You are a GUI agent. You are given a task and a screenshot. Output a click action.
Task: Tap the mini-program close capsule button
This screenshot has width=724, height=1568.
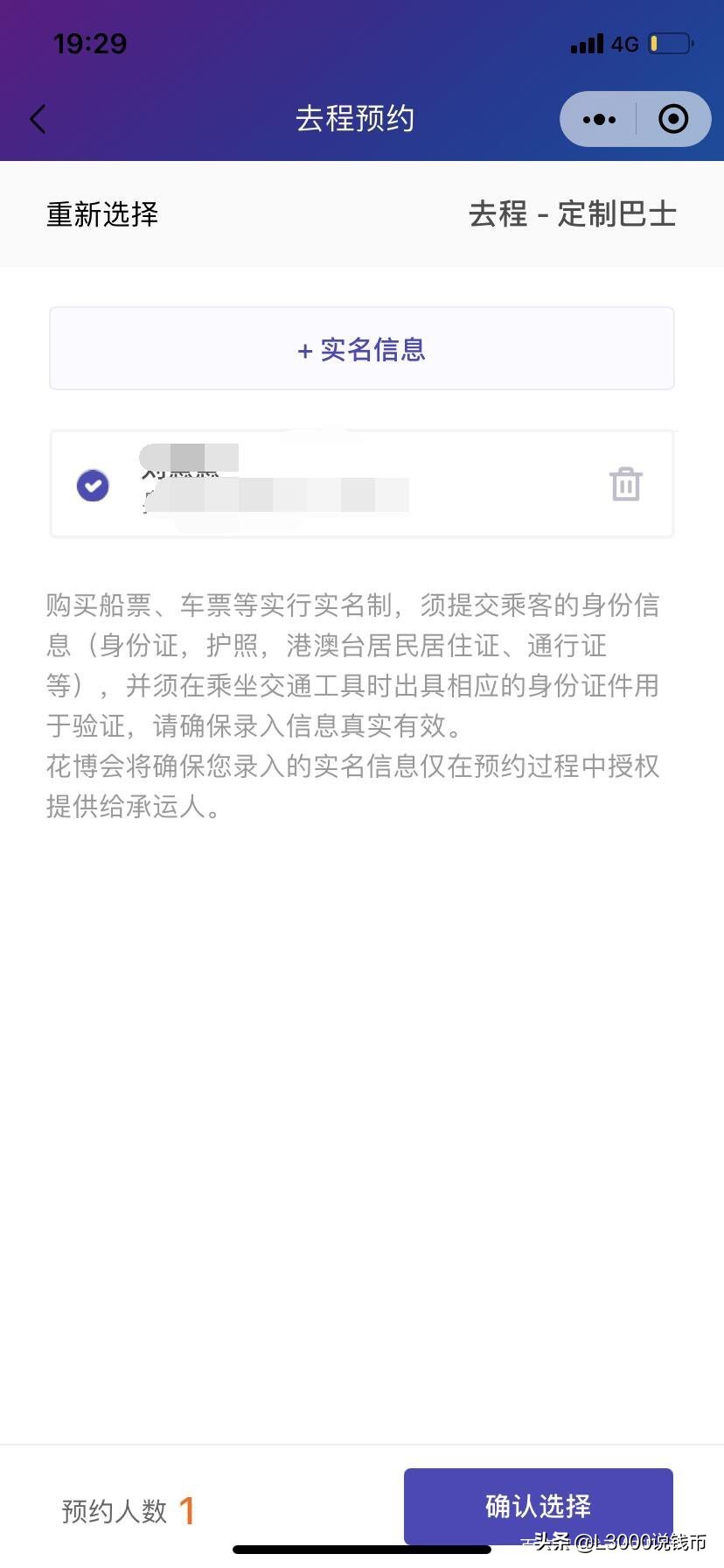click(672, 119)
